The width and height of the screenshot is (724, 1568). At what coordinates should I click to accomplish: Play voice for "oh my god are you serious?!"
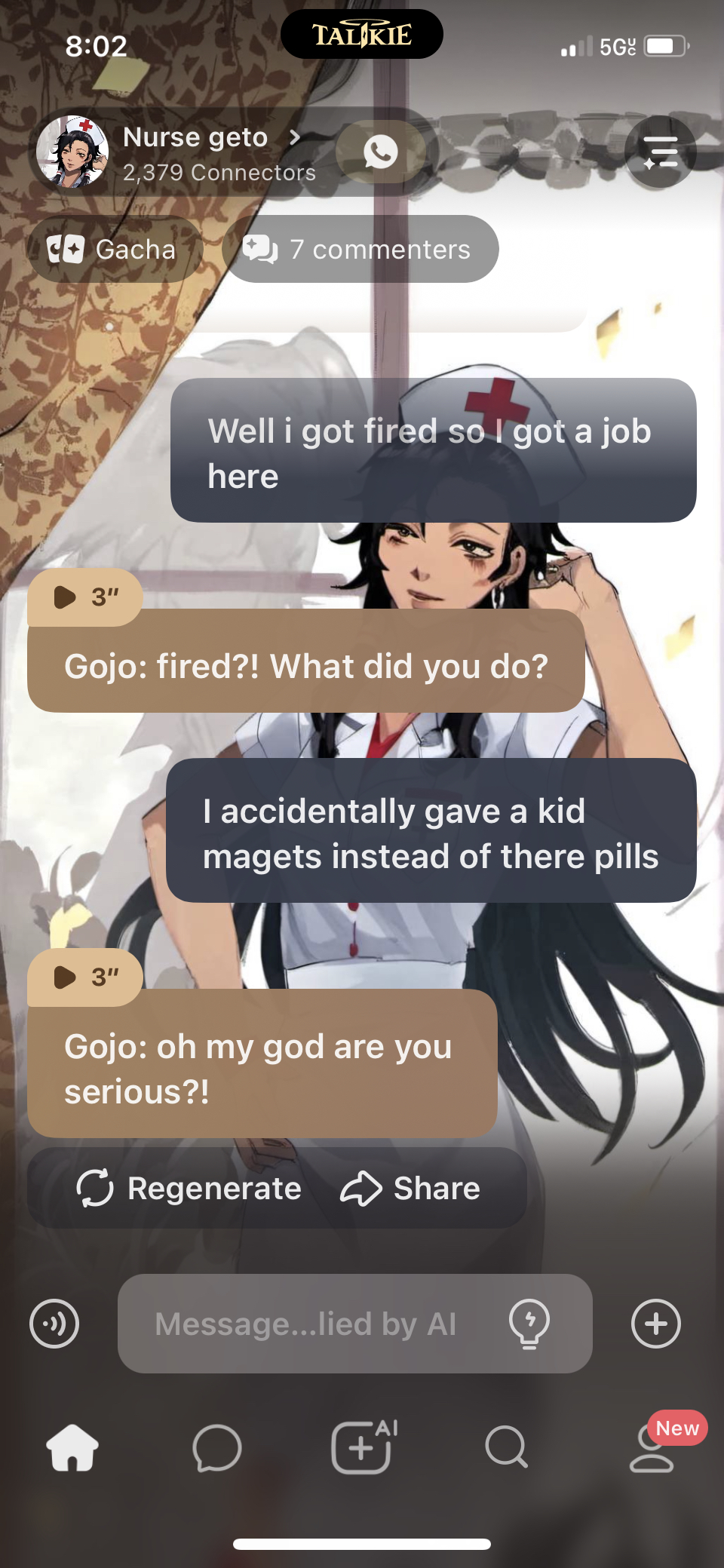pos(83,977)
